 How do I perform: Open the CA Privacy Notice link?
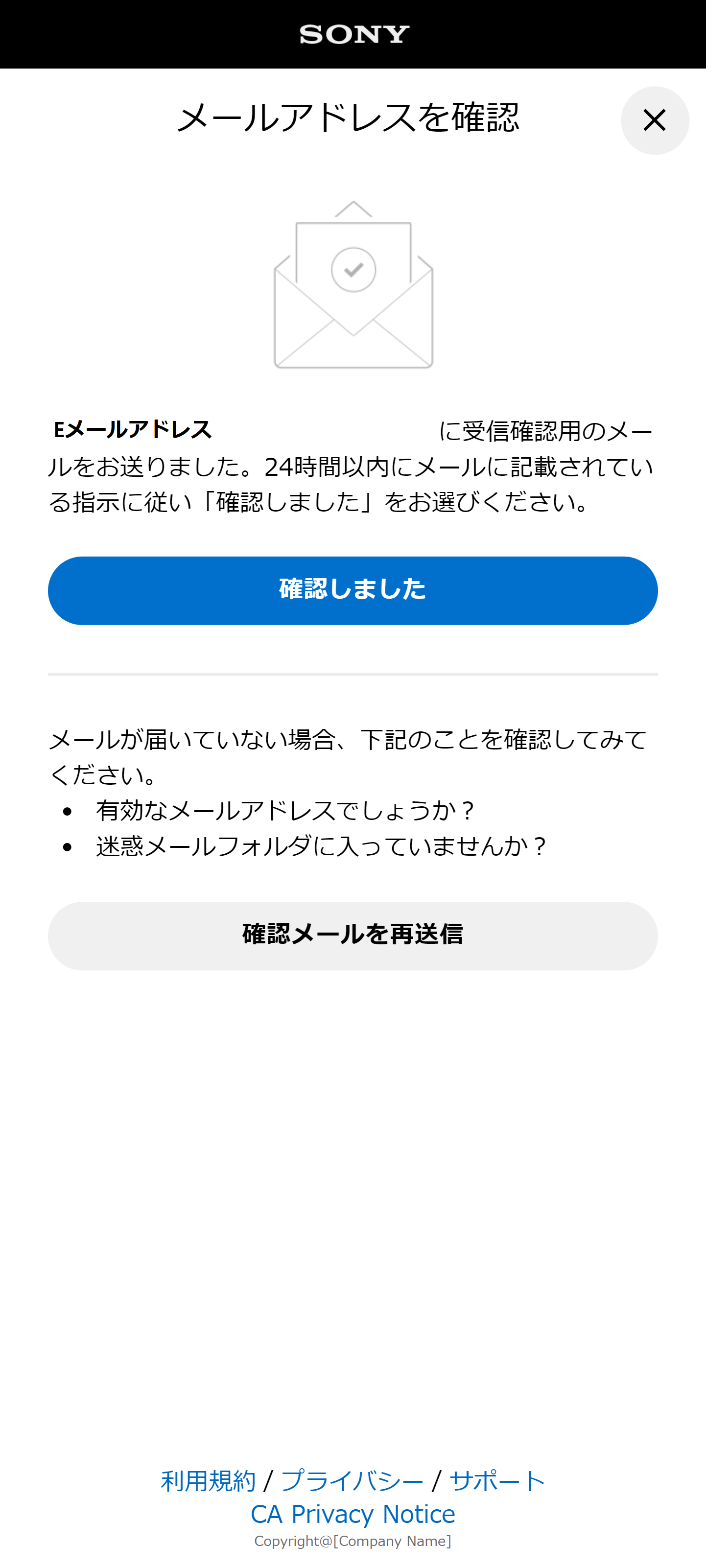pyautogui.click(x=353, y=1514)
